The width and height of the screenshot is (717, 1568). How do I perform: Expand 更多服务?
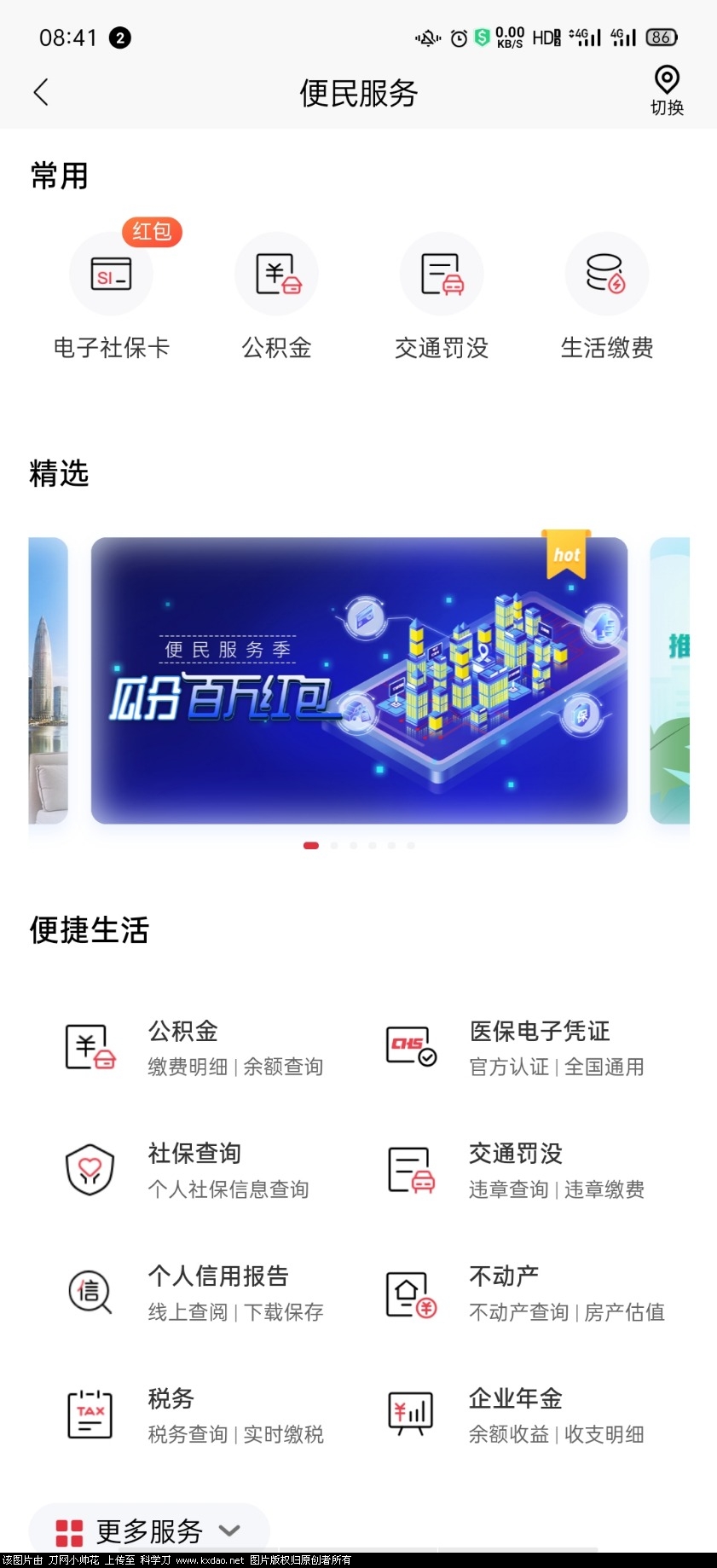pyautogui.click(x=149, y=1530)
